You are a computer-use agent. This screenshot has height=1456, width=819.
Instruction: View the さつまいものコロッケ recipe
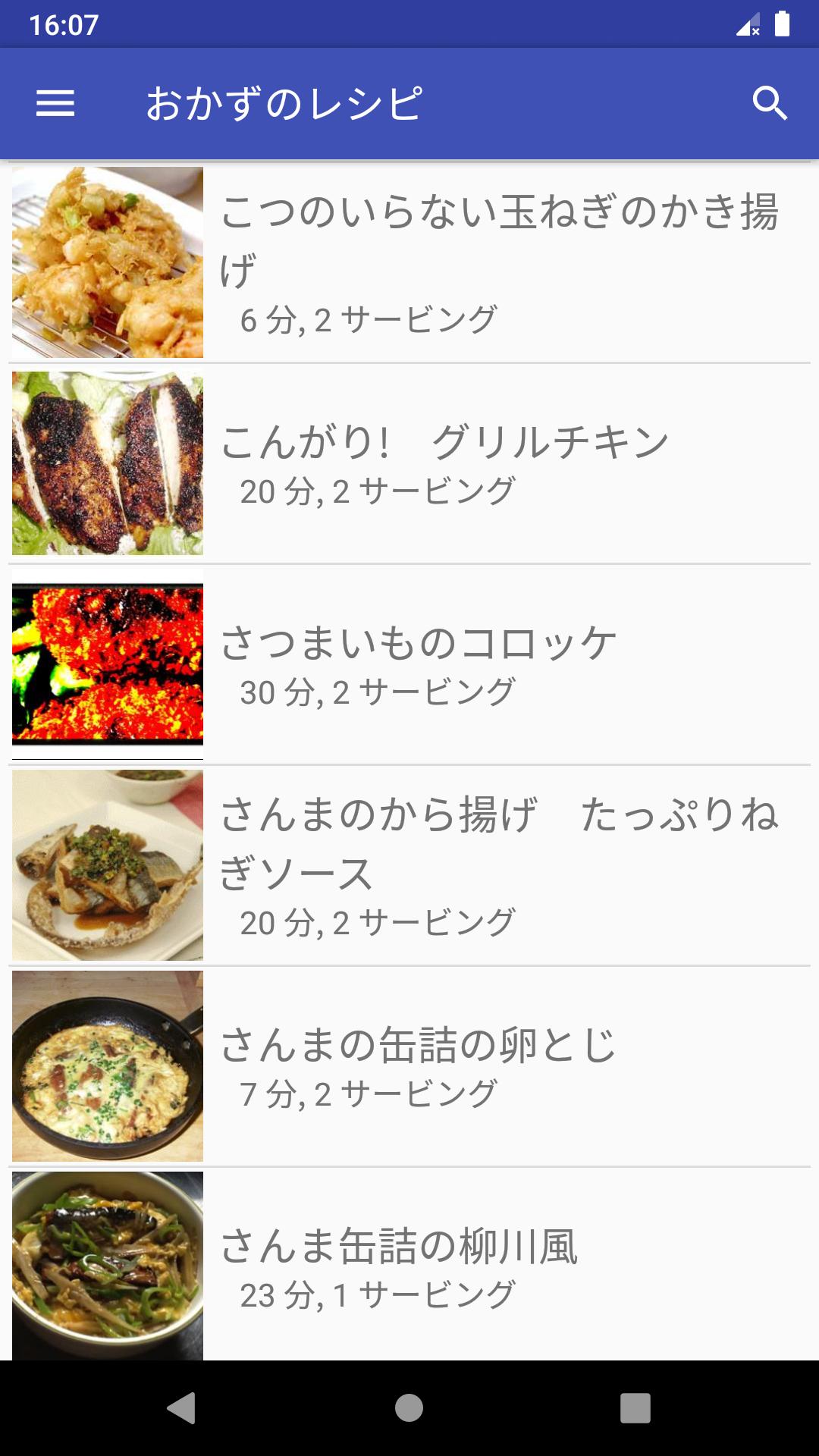click(409, 664)
